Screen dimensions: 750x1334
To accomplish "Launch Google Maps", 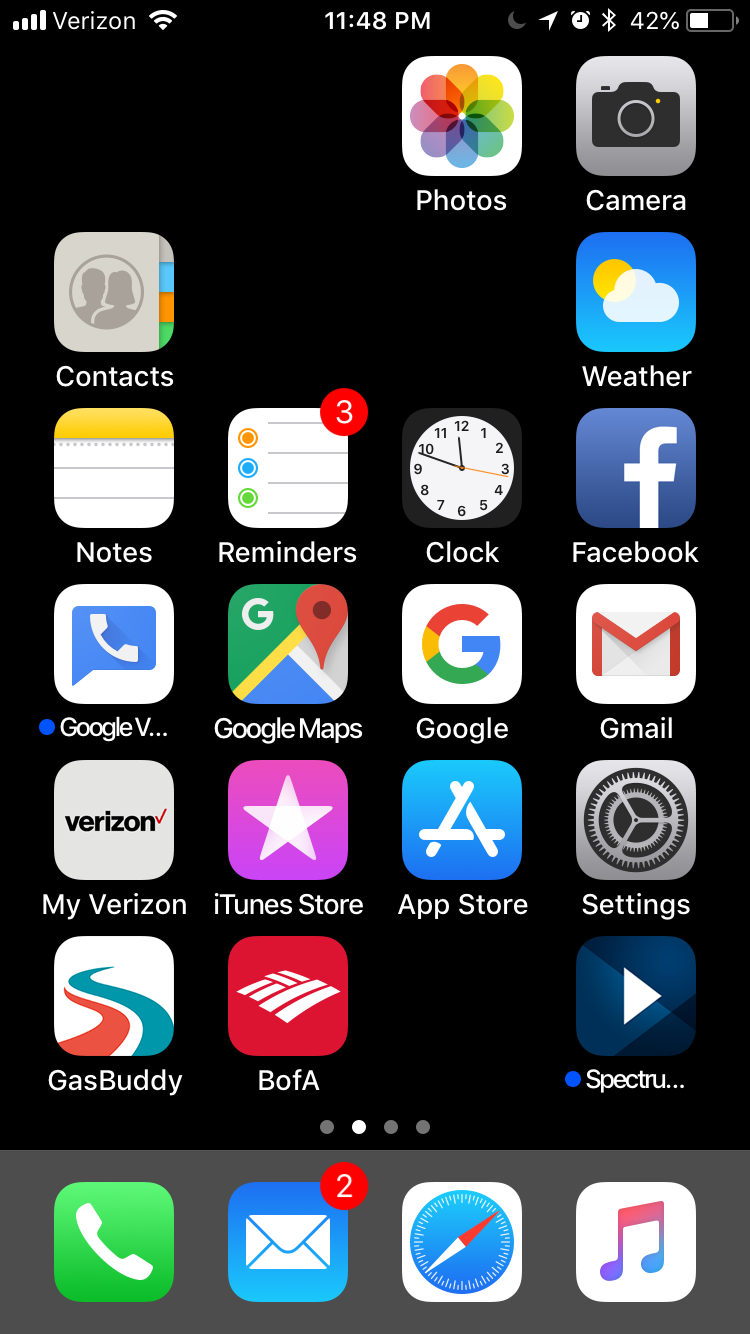I will click(x=288, y=644).
